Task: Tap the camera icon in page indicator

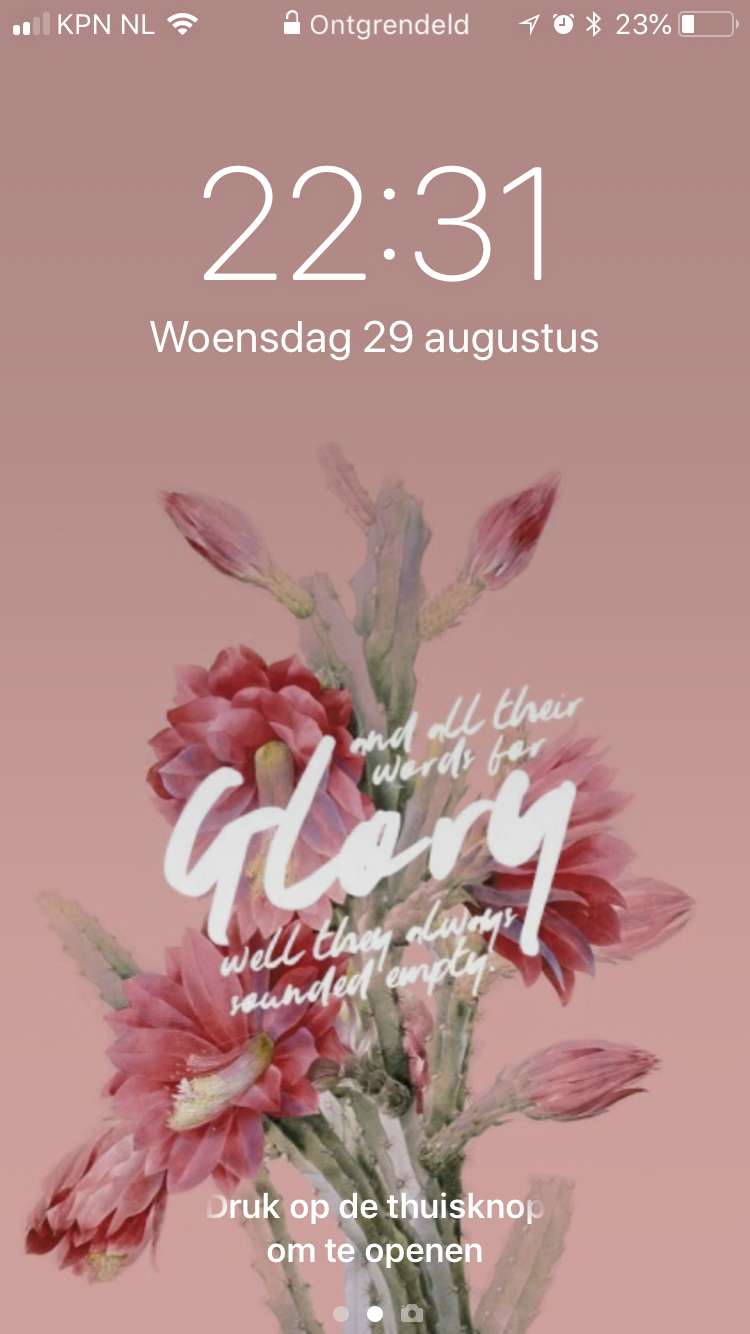Action: coord(411,1313)
